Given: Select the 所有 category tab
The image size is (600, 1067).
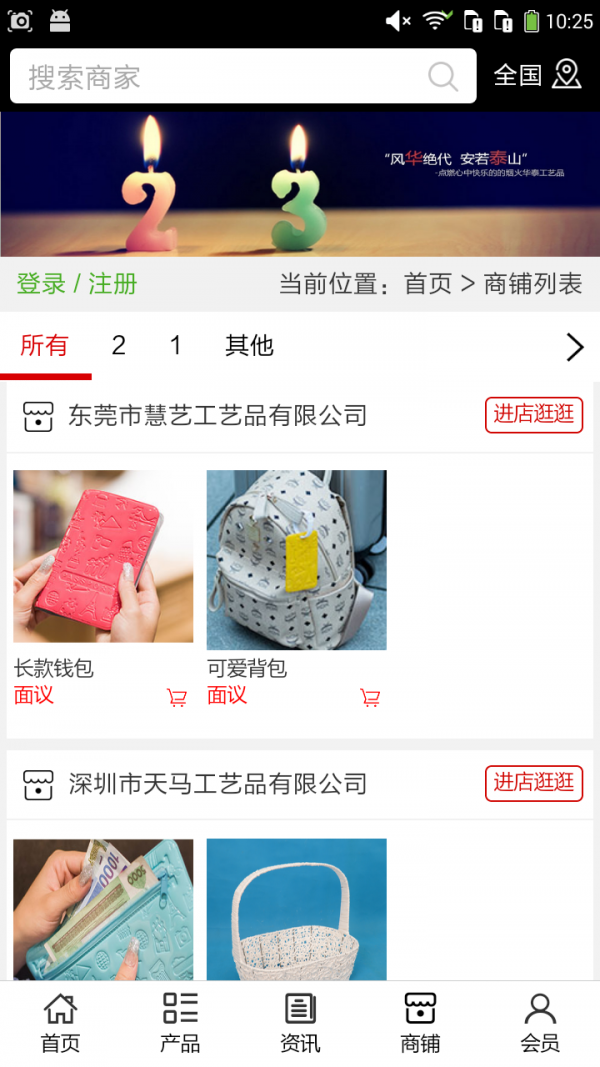Looking at the screenshot, I should coord(45,346).
